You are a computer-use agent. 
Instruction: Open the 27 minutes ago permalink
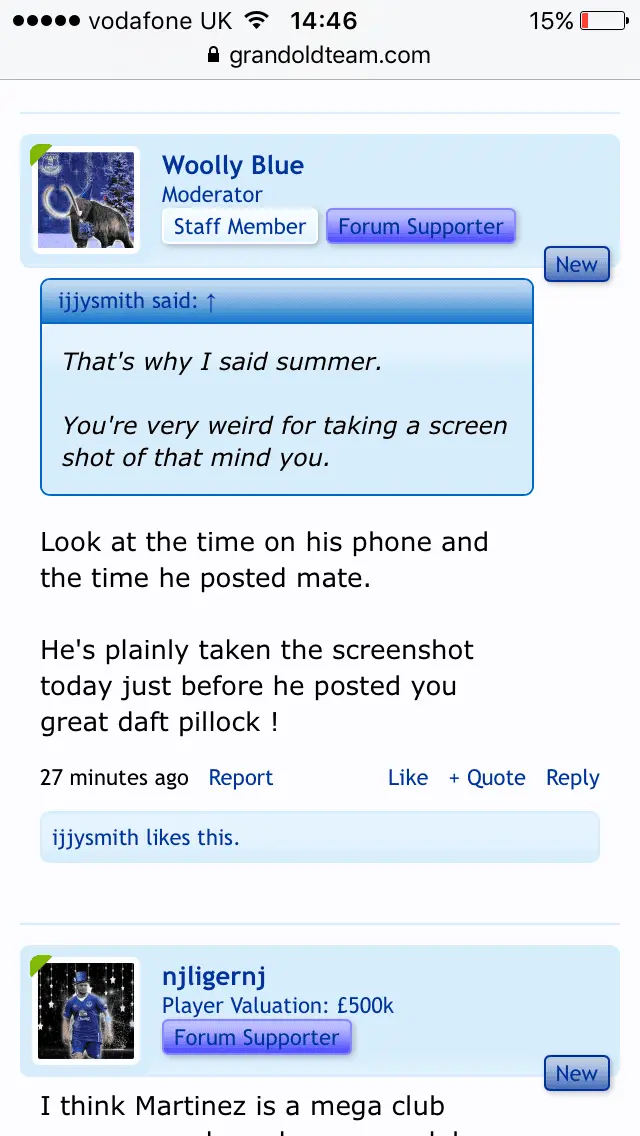(114, 778)
